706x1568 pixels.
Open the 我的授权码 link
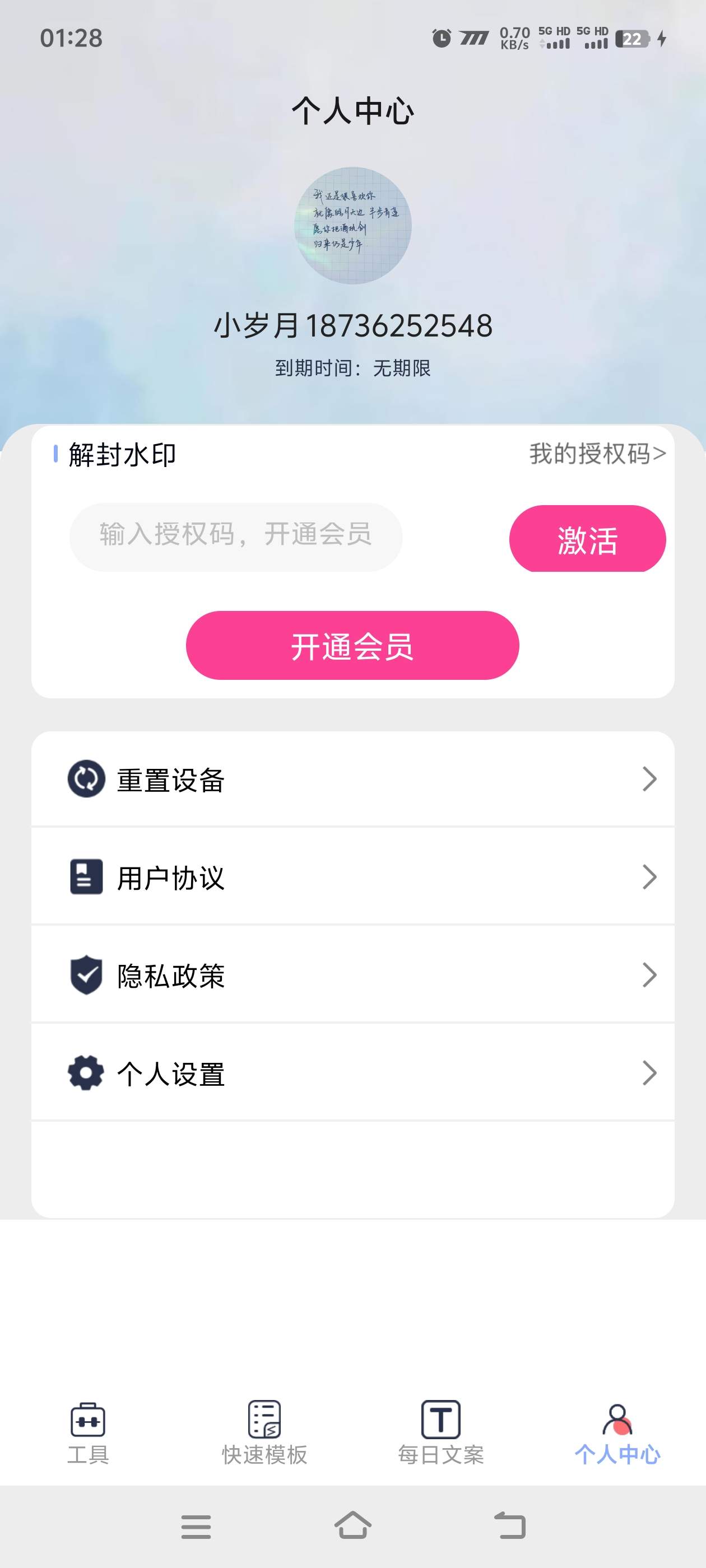click(x=596, y=452)
